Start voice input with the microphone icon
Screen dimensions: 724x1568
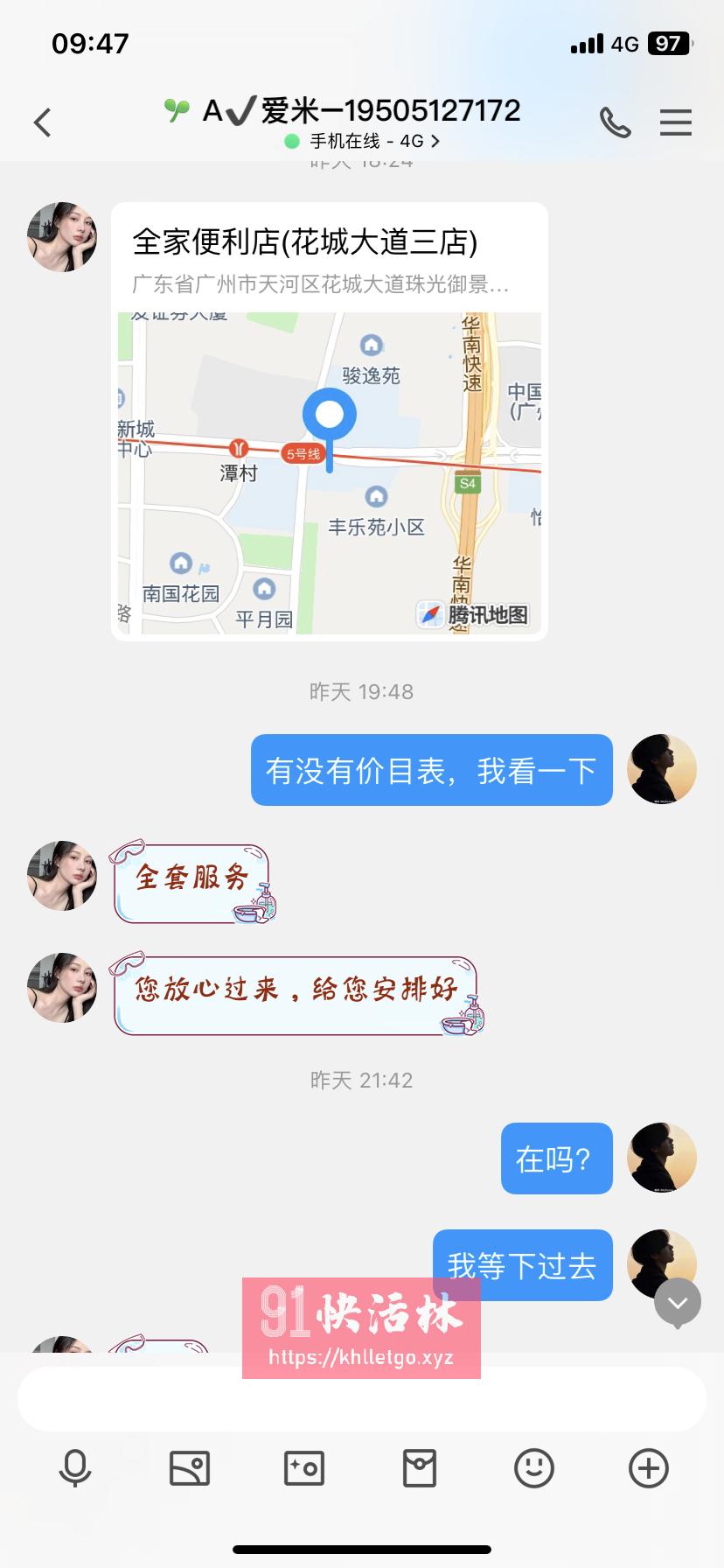tap(73, 1468)
